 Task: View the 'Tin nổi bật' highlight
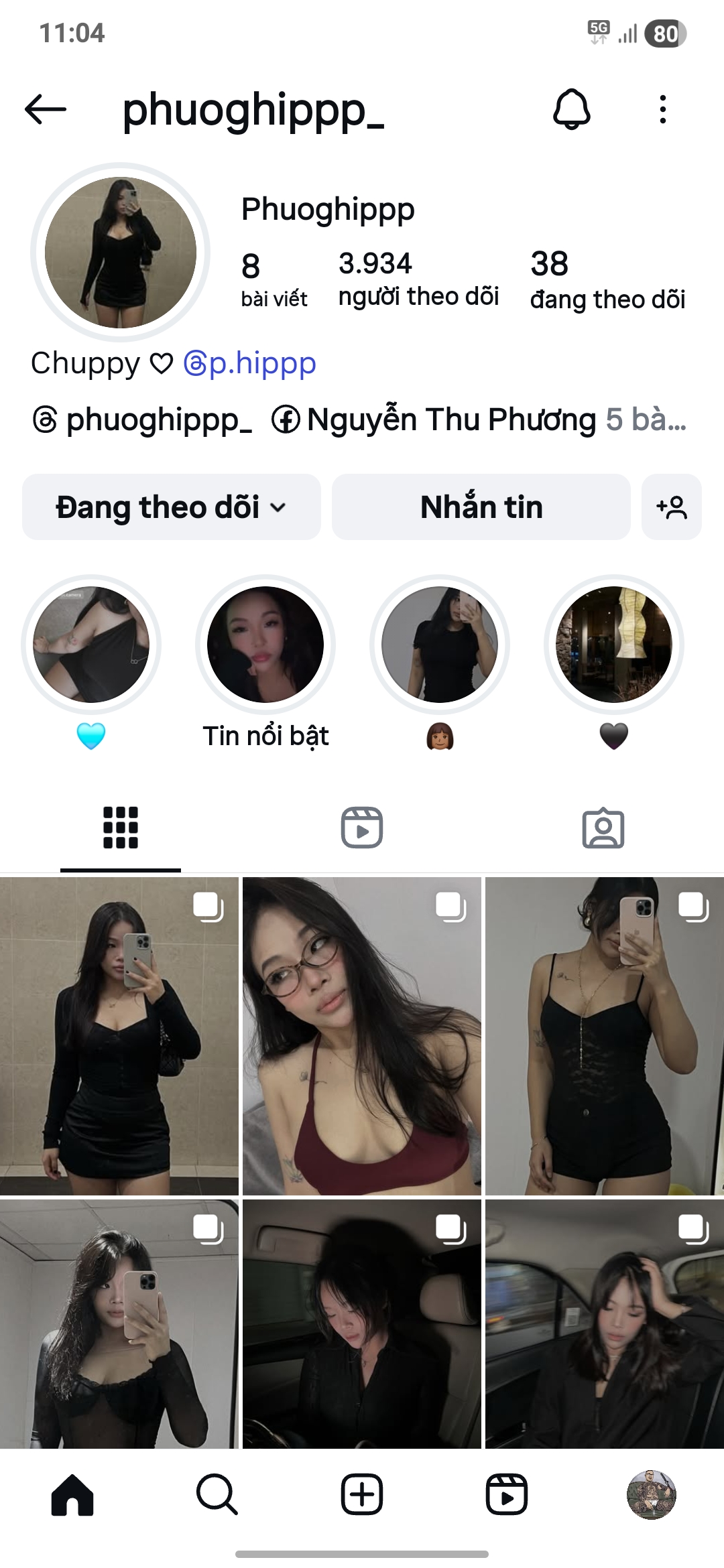click(265, 645)
